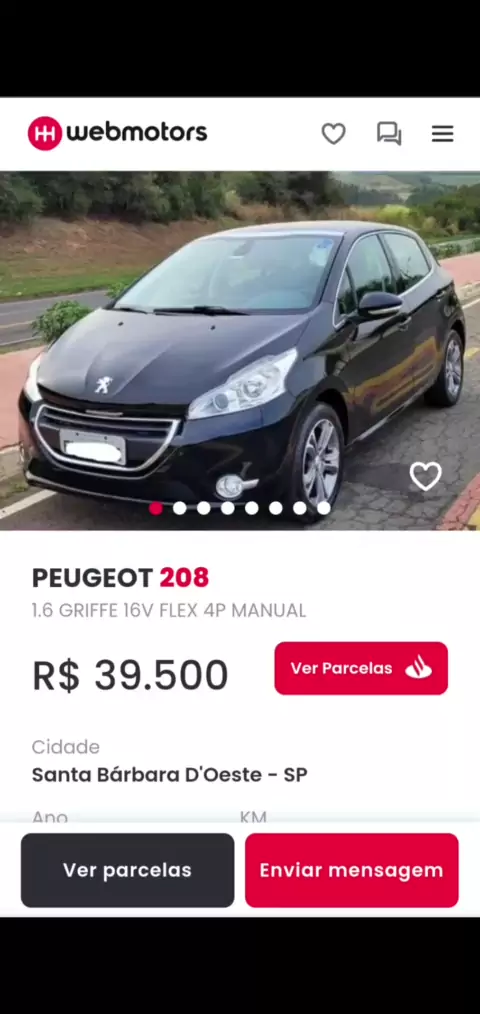Open the hamburger menu
Image resolution: width=480 pixels, height=1014 pixels.
point(442,134)
